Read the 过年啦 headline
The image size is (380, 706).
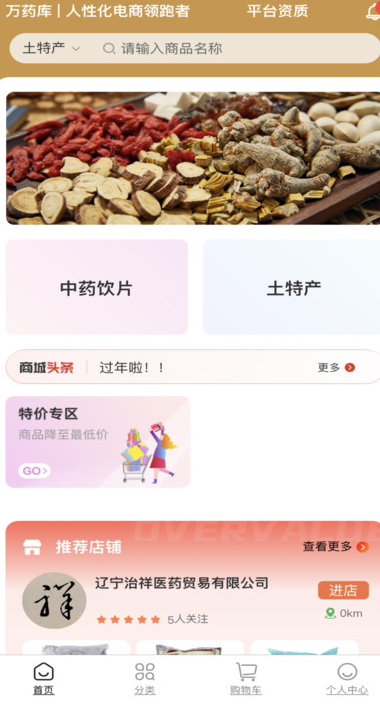pos(132,367)
